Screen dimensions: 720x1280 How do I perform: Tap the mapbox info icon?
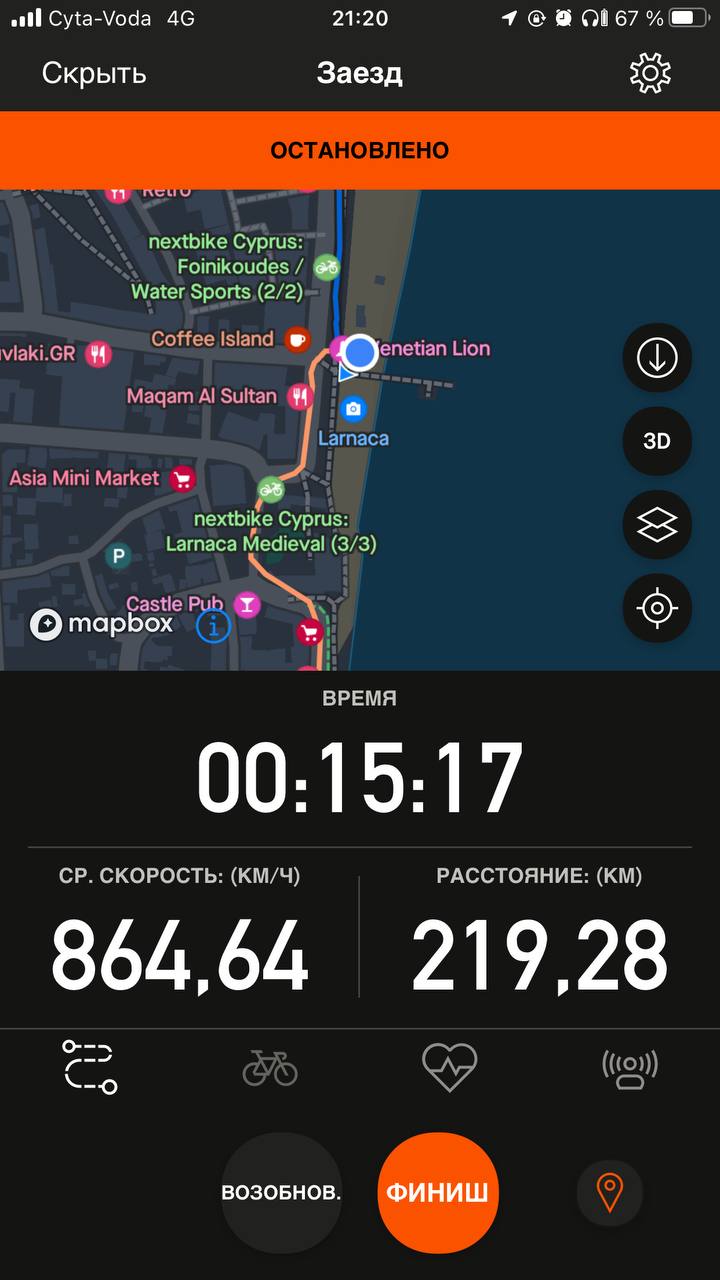coord(213,627)
